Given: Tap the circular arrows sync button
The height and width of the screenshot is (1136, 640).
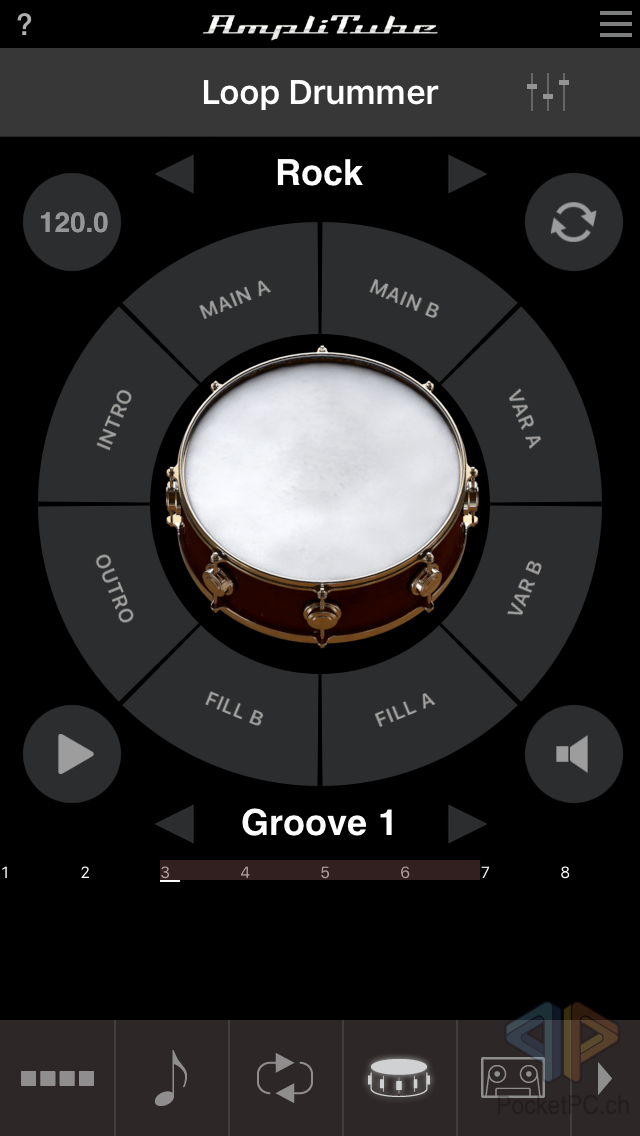Looking at the screenshot, I should point(574,222).
